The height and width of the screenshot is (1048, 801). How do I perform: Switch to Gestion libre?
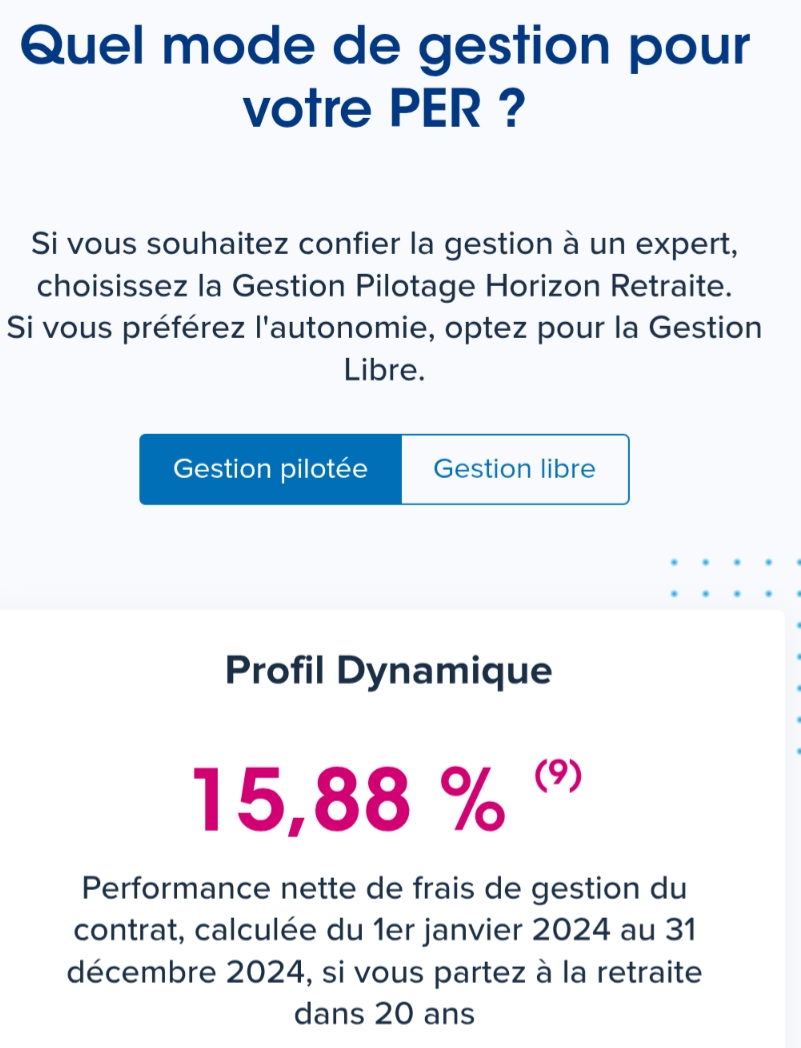[x=515, y=469]
